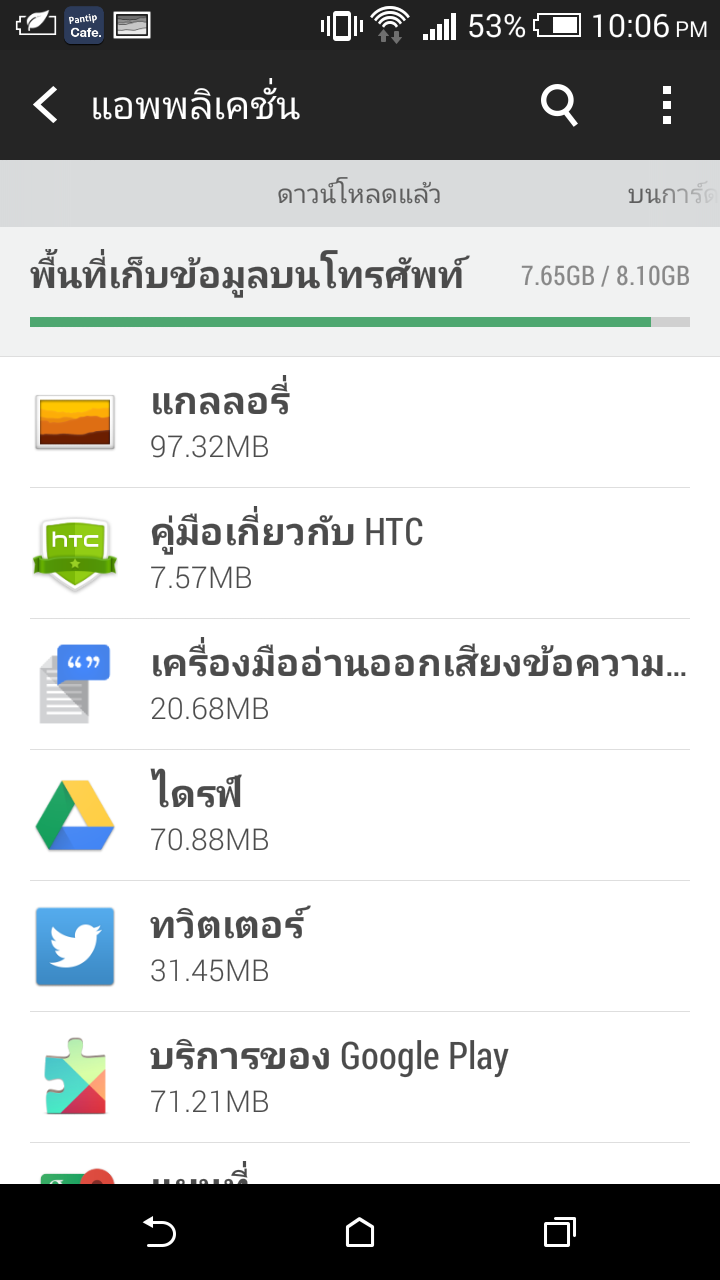Viewport: 720px width, 1280px height.
Task: Open the search icon in the app bar
Action: [559, 105]
